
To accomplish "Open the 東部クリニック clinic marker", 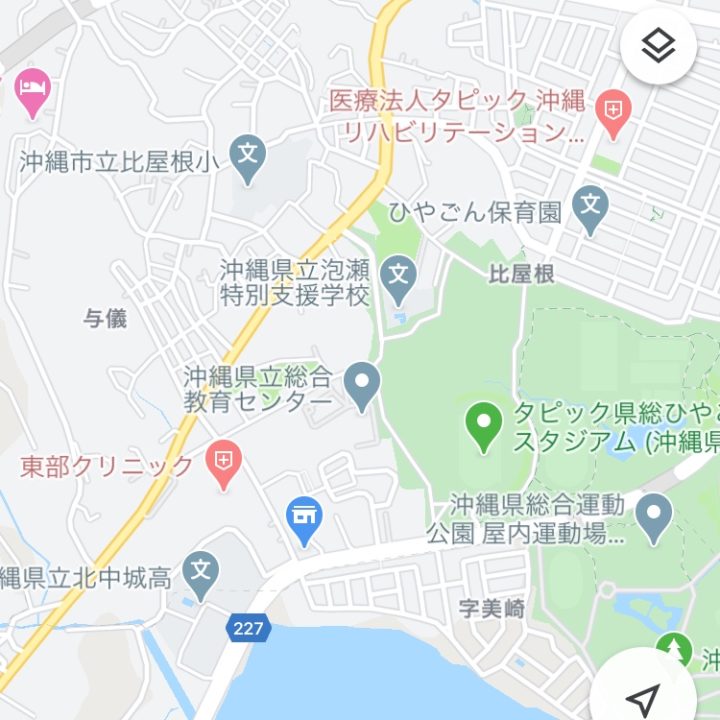I will point(224,464).
